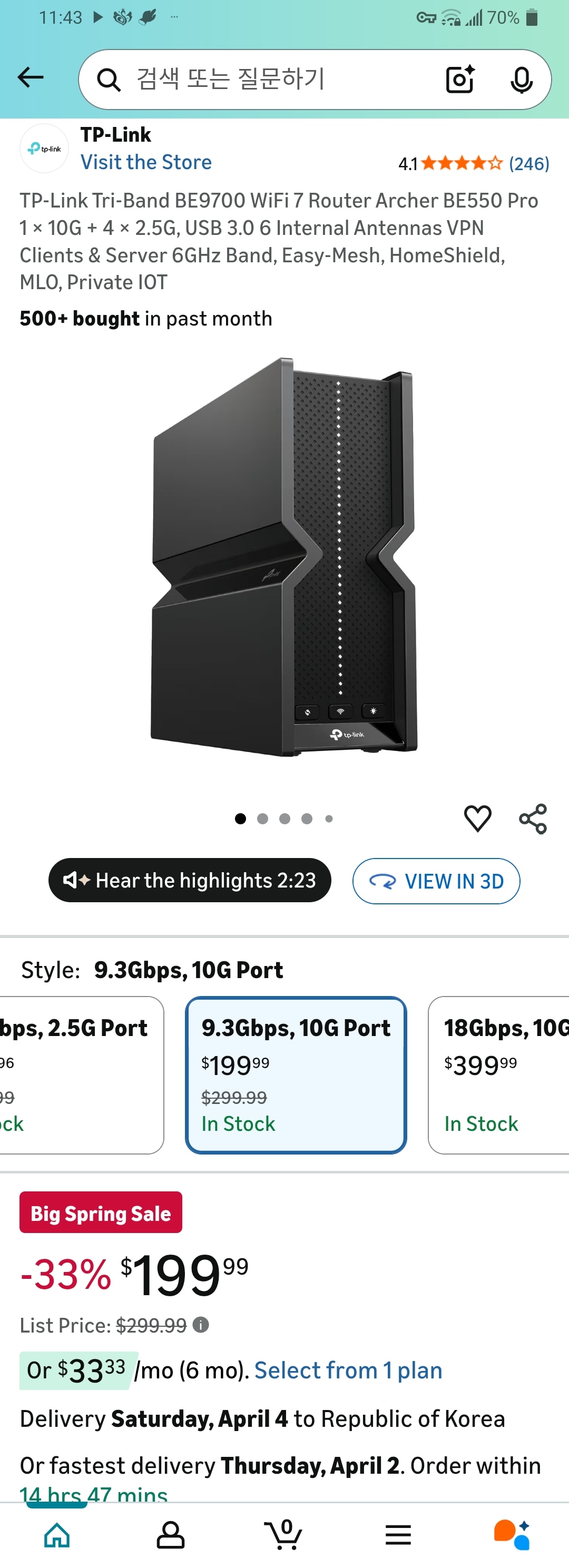Add the router to wish list
The width and height of the screenshot is (569, 1568).
(477, 818)
